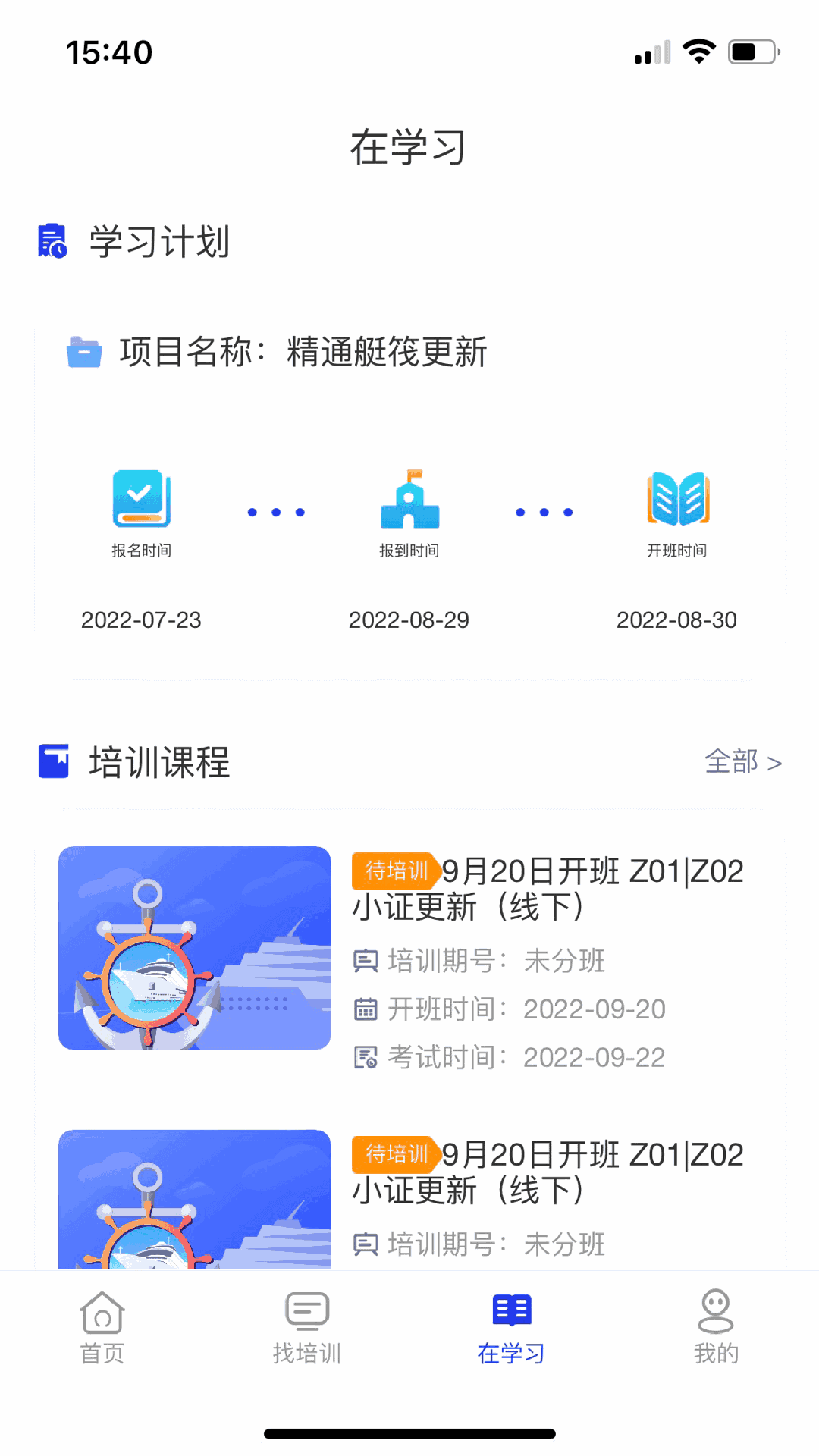Click the exam icon beside 考试时间
The width and height of the screenshot is (819, 1456).
point(366,1056)
